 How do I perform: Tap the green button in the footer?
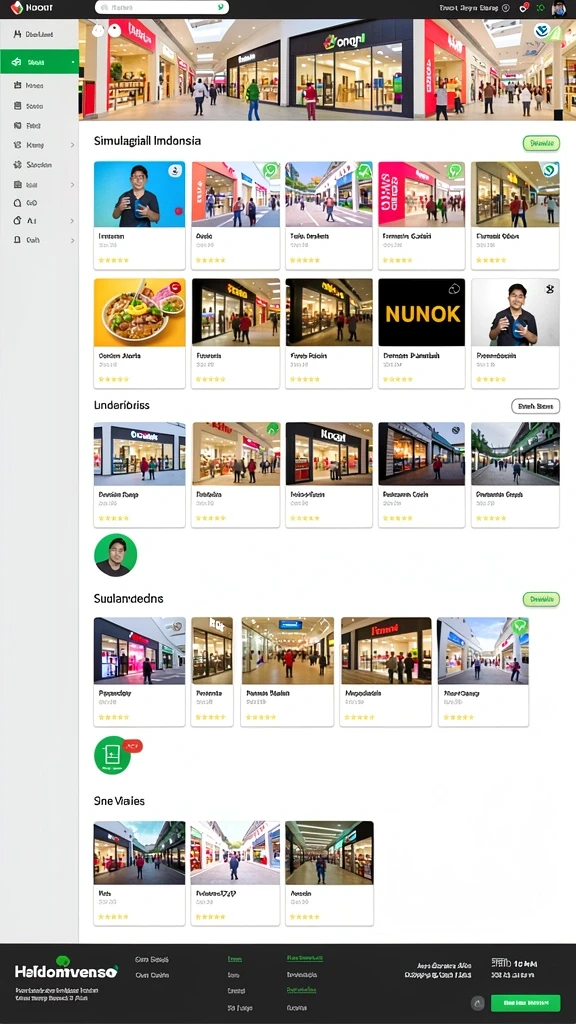click(525, 1002)
